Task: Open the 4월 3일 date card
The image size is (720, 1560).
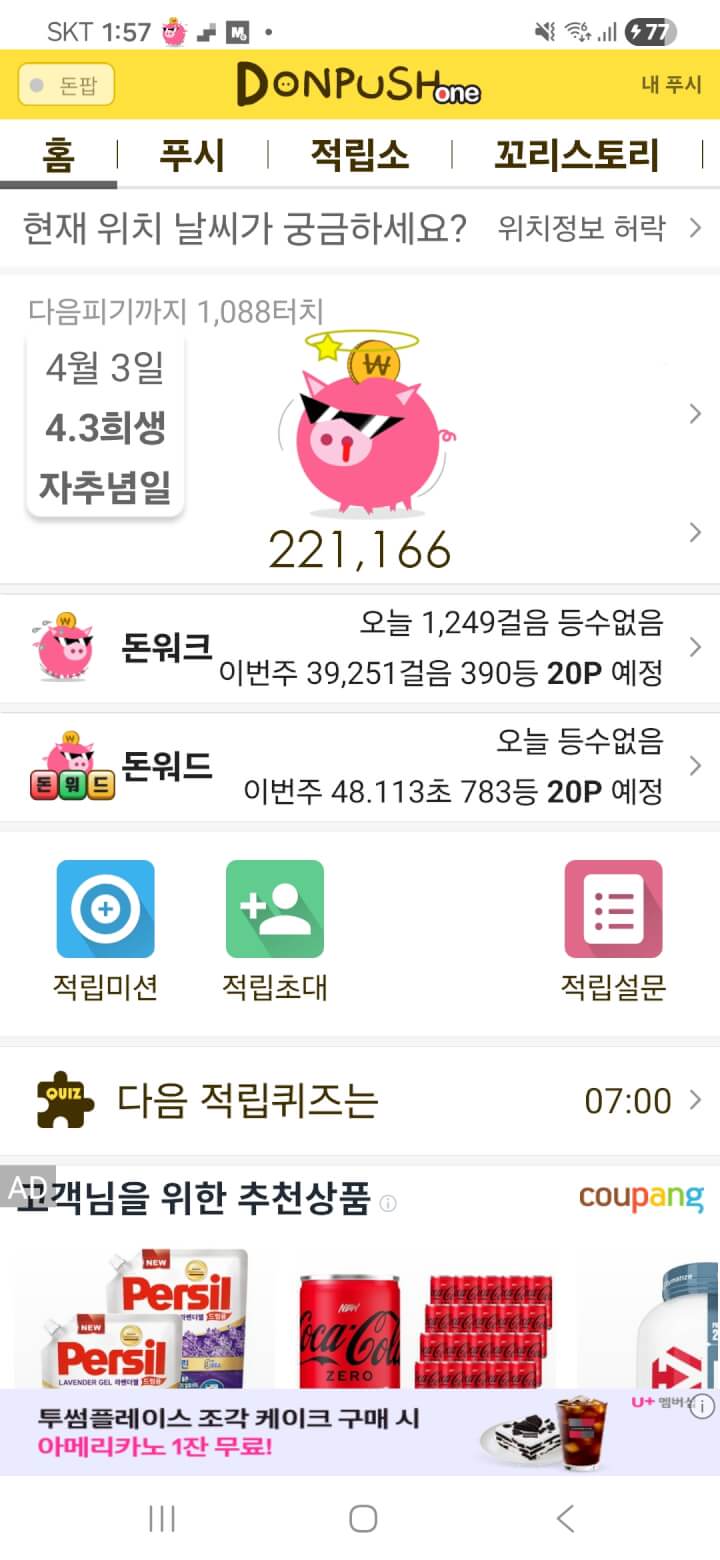Action: pyautogui.click(x=105, y=429)
